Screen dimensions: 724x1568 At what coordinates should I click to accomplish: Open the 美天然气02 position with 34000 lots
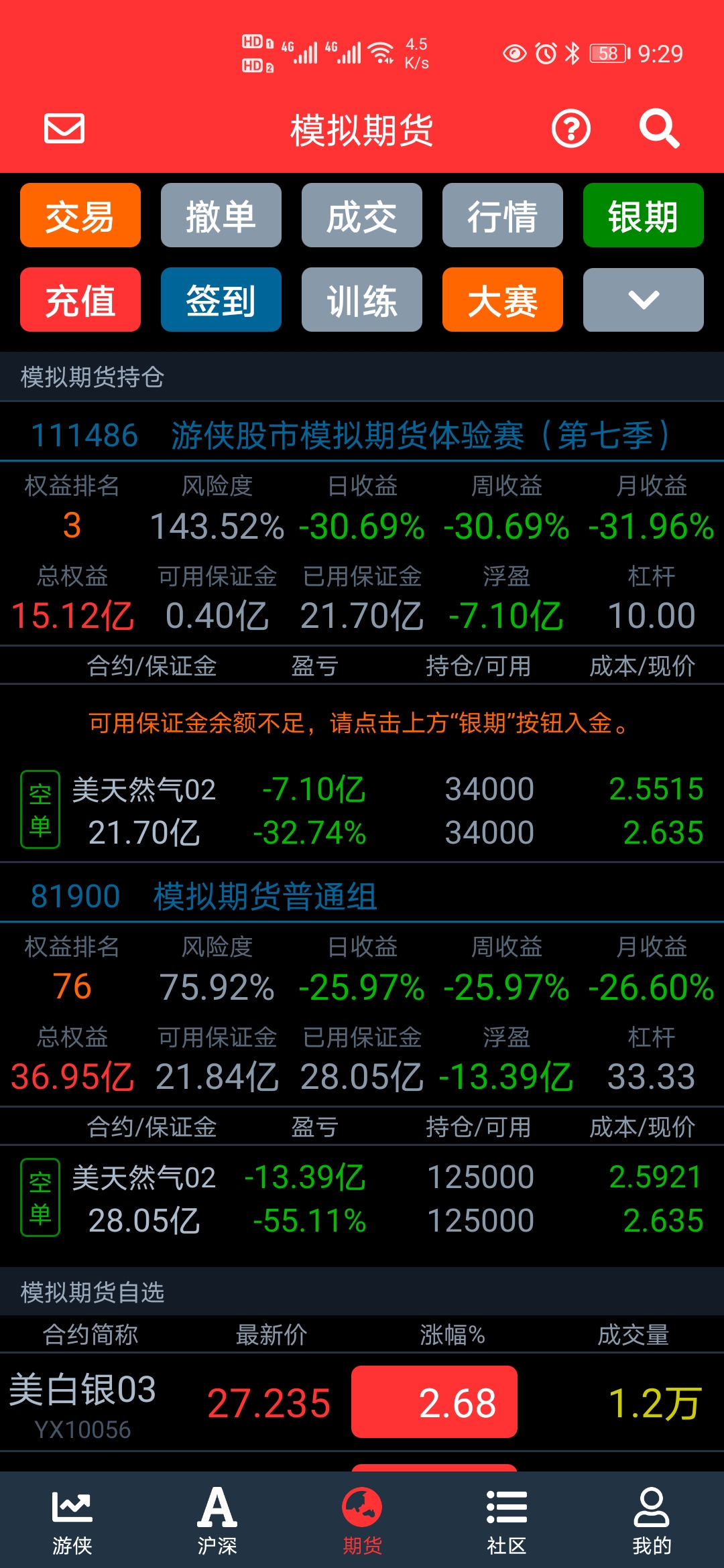click(x=362, y=810)
